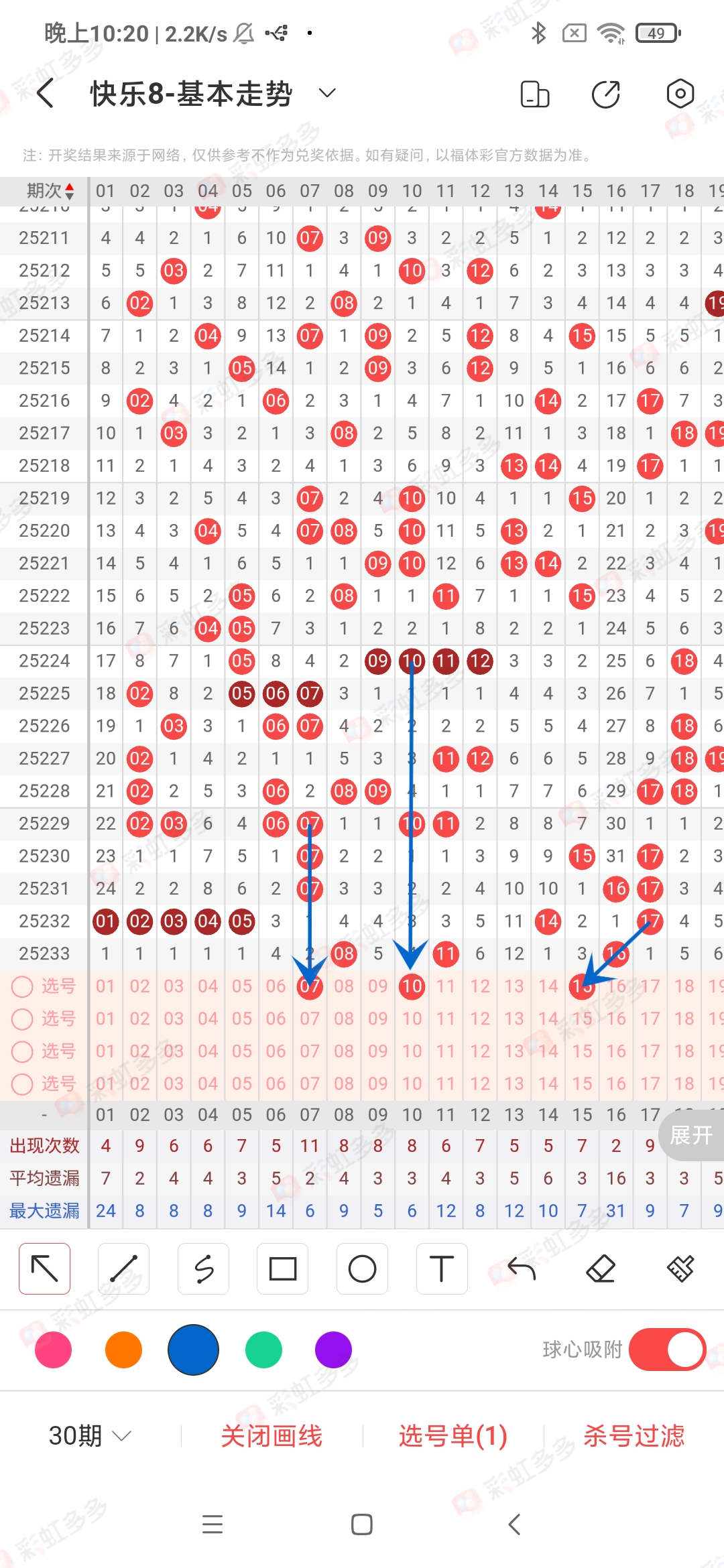Open the share icon in the top bar
This screenshot has width=724, height=1568.
pos(606,94)
